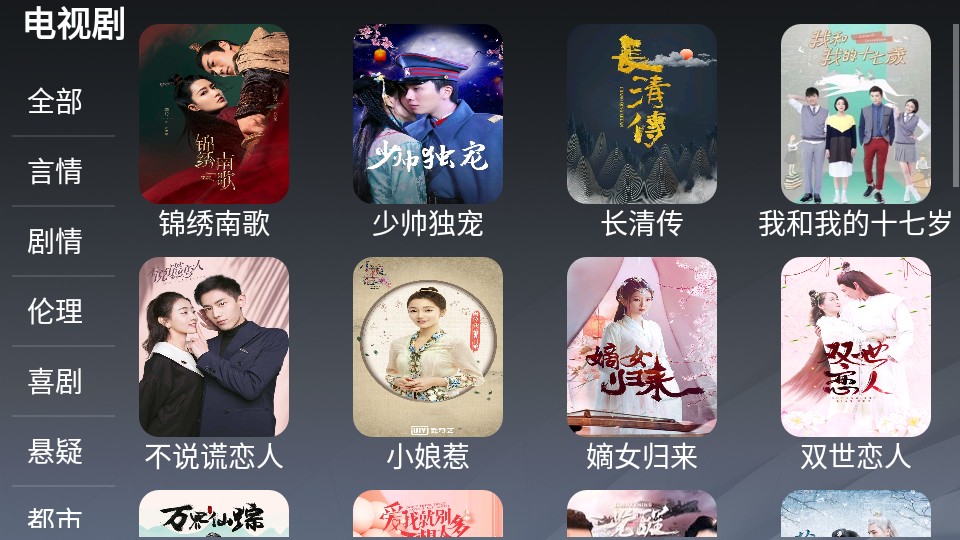Choose the 都市 category
This screenshot has height=540, width=960.
click(55, 520)
